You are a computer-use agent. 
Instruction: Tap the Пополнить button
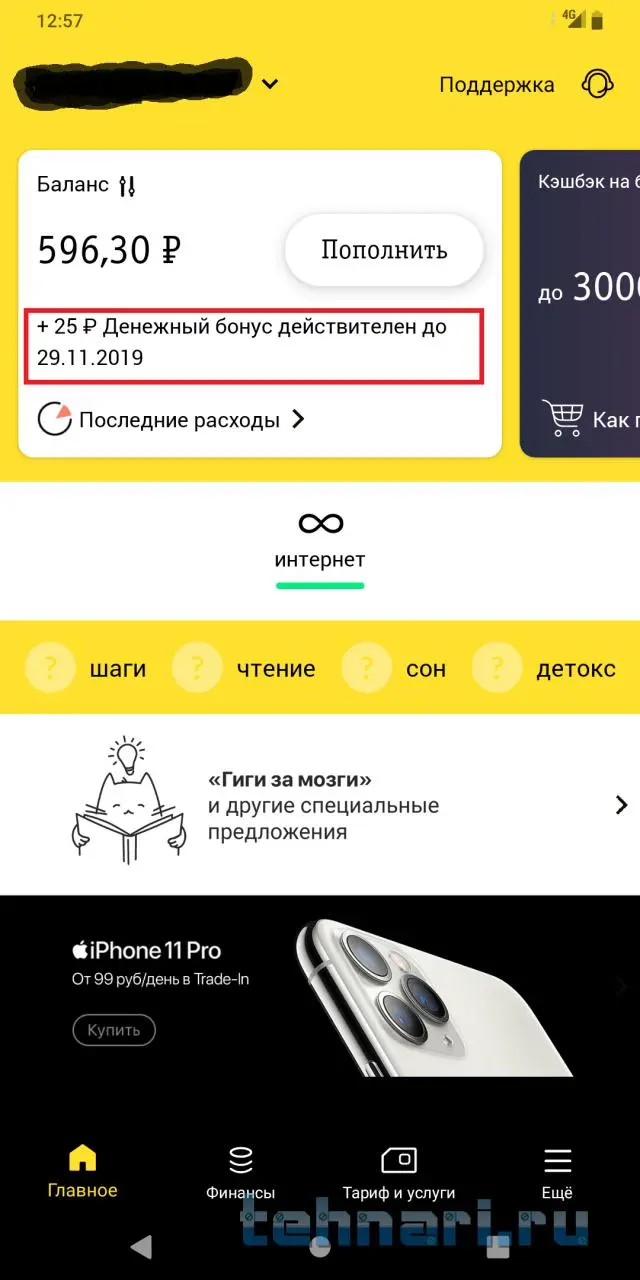(x=384, y=250)
